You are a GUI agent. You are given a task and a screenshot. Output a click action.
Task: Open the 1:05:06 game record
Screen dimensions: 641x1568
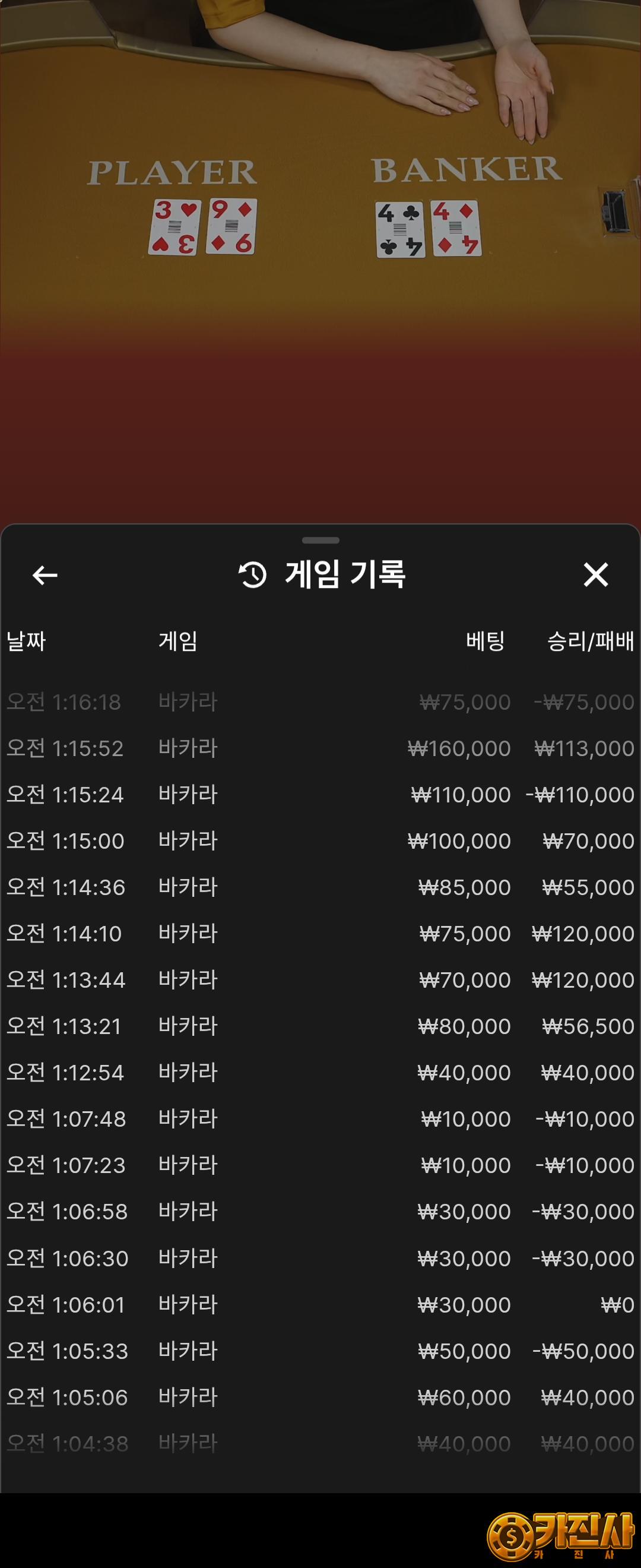(320, 1397)
